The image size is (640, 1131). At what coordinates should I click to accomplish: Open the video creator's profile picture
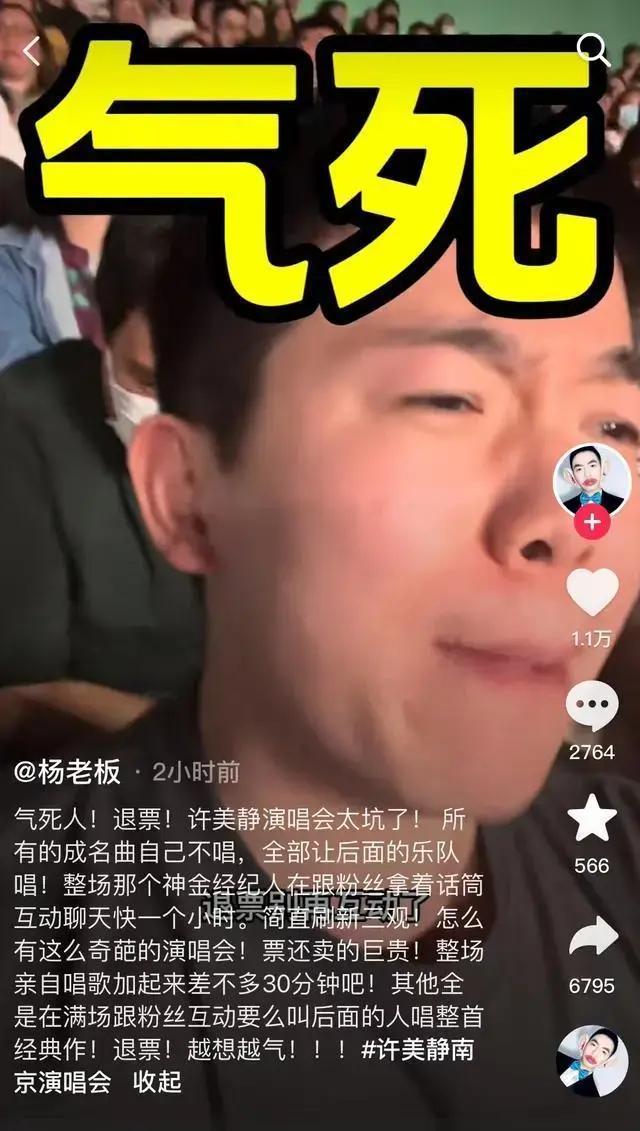(x=592, y=479)
